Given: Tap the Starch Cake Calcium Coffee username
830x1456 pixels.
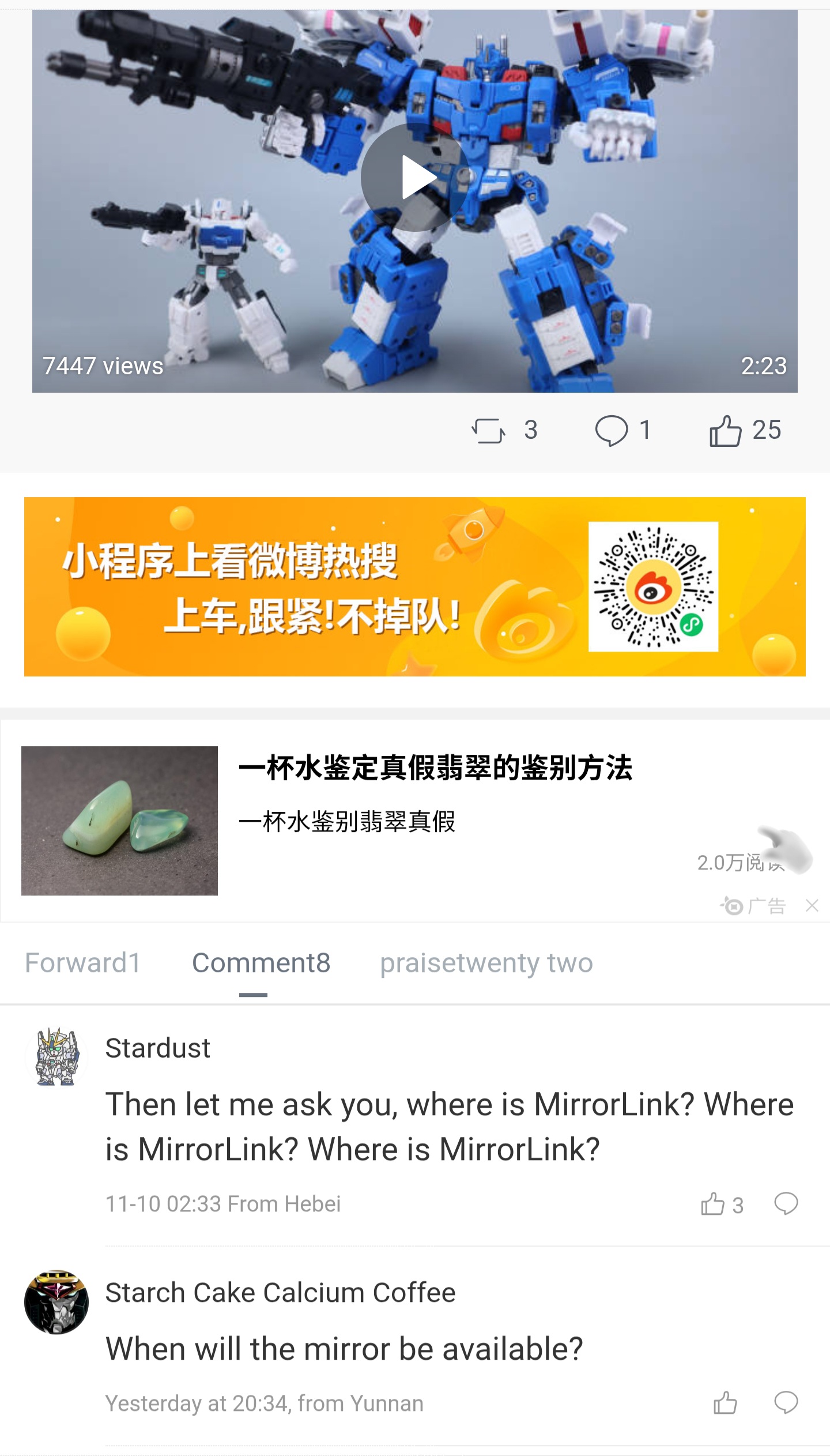Looking at the screenshot, I should tap(280, 1293).
